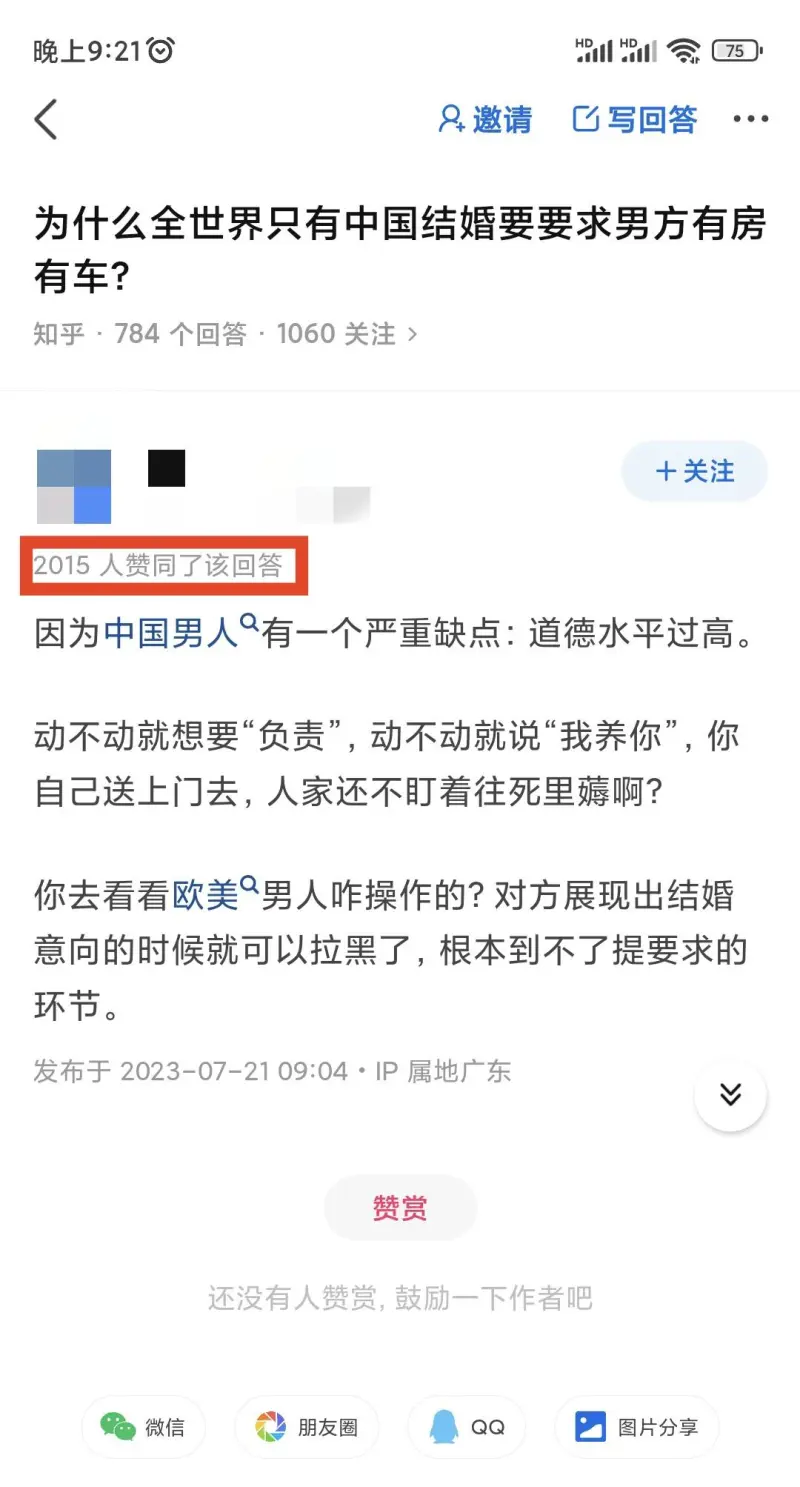Tap the double-chevron down floating button
The image size is (800, 1487).
click(730, 1095)
